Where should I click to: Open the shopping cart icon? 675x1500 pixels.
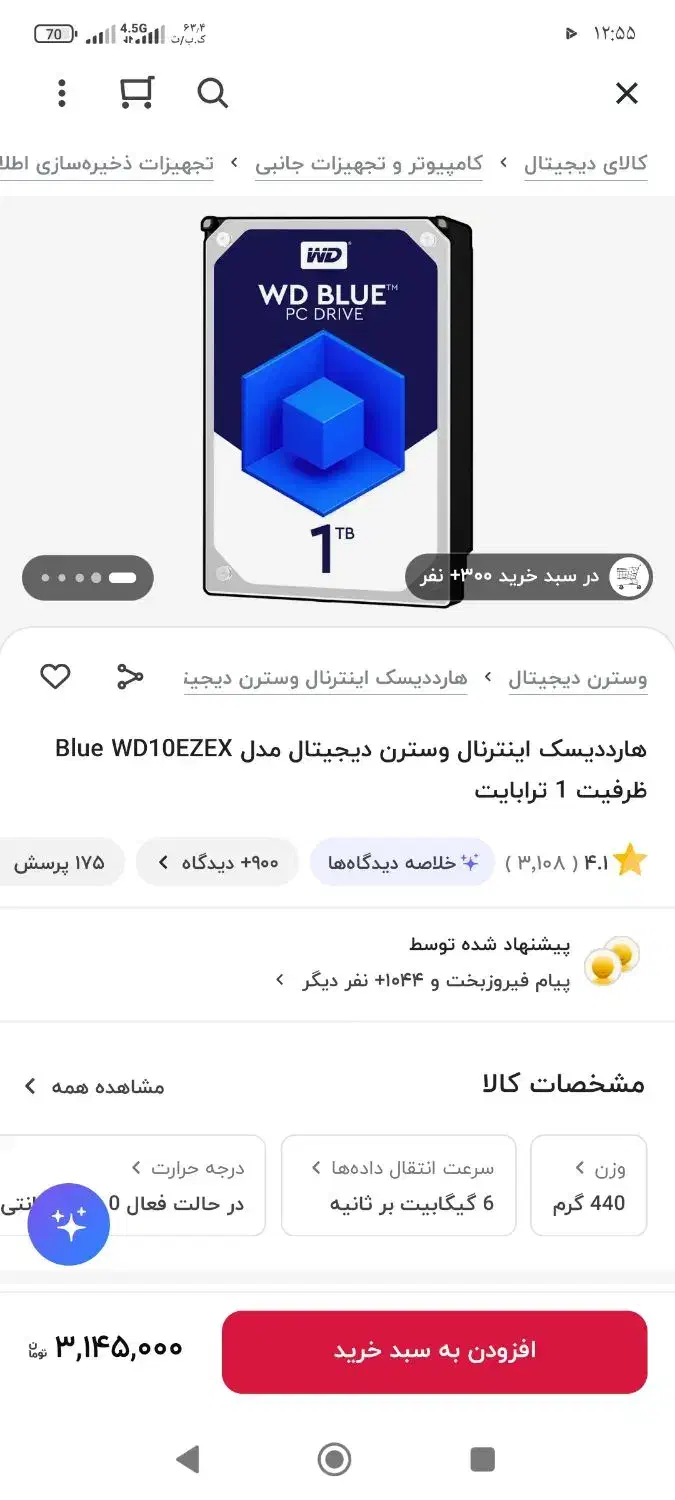click(x=136, y=92)
